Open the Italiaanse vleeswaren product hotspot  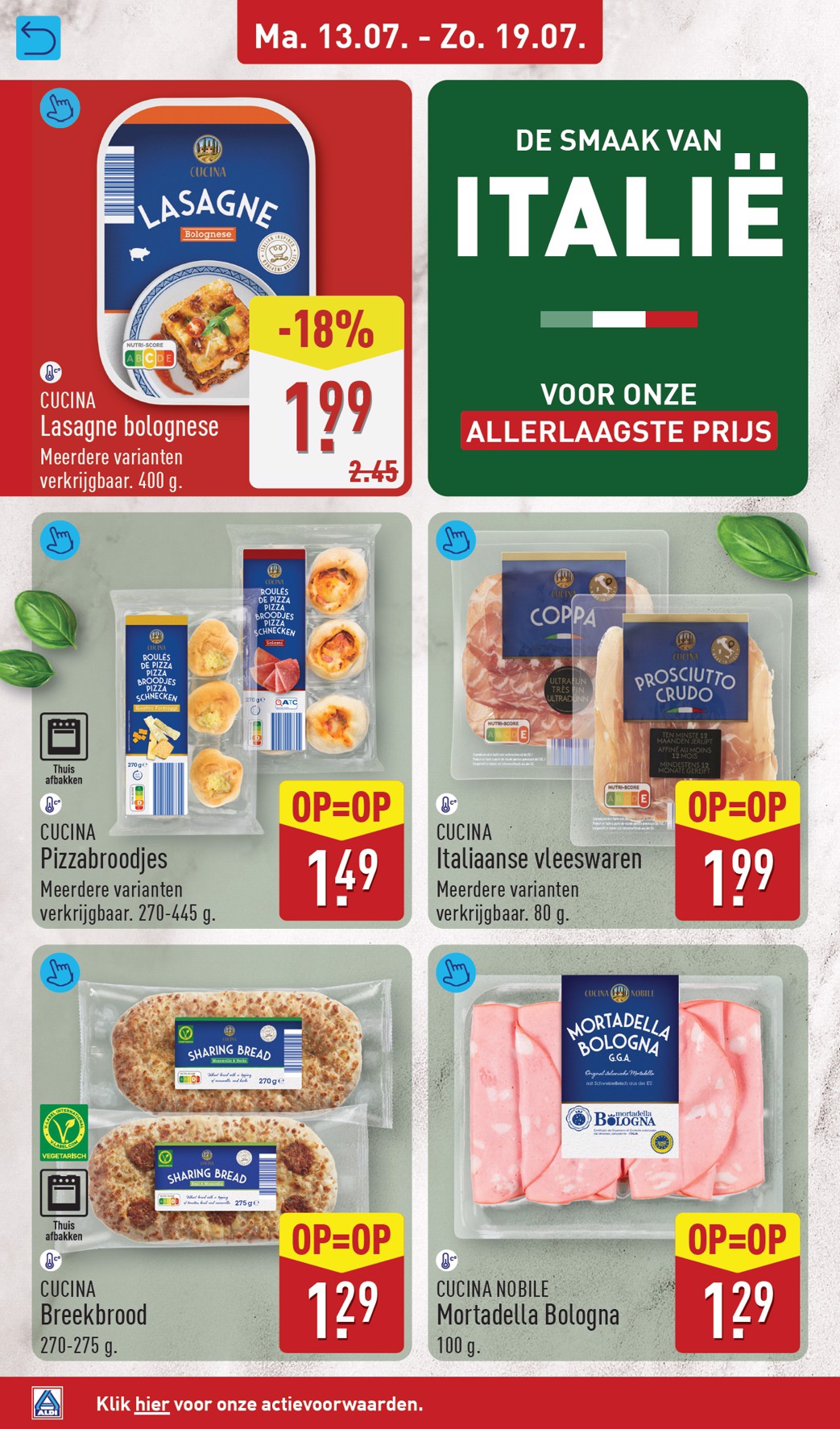[456, 540]
